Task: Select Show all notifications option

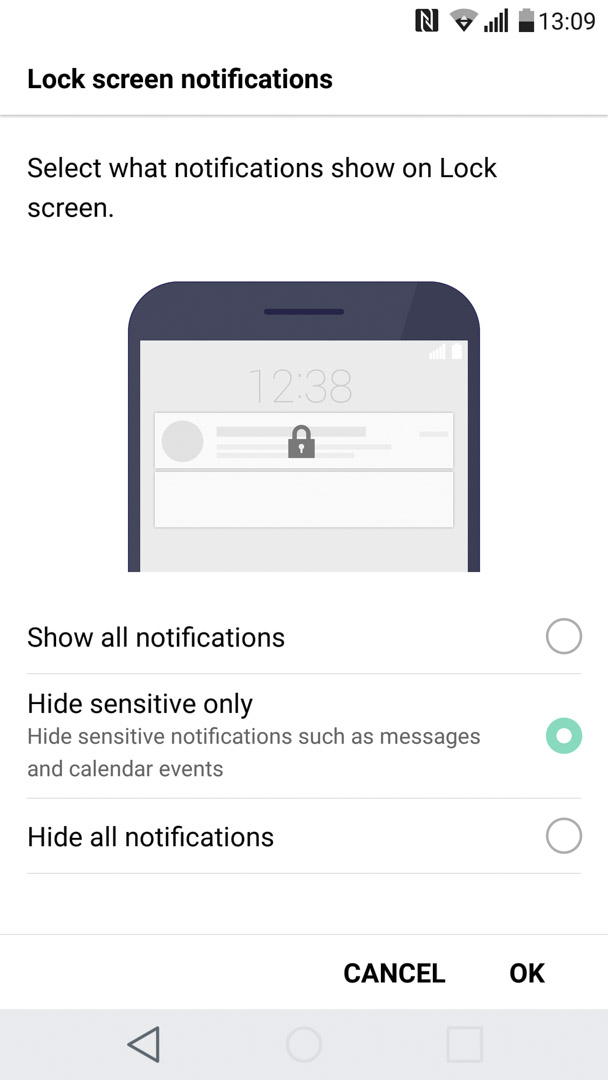Action: pos(304,637)
